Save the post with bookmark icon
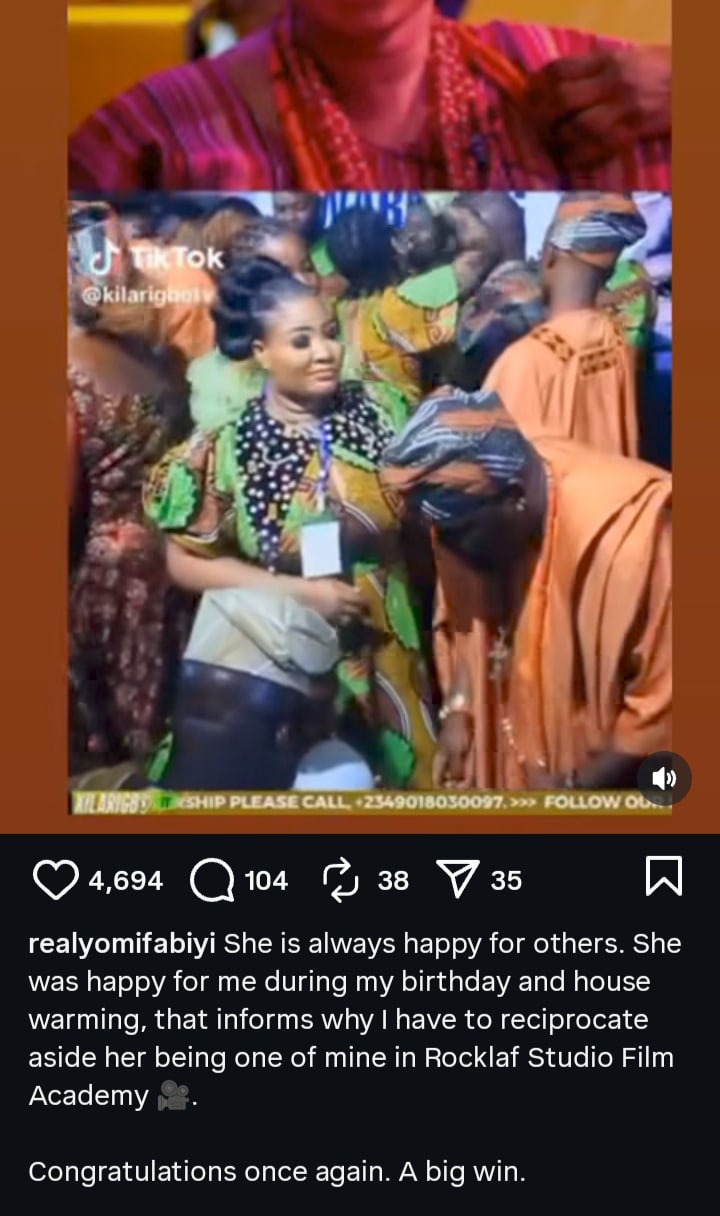 (664, 879)
